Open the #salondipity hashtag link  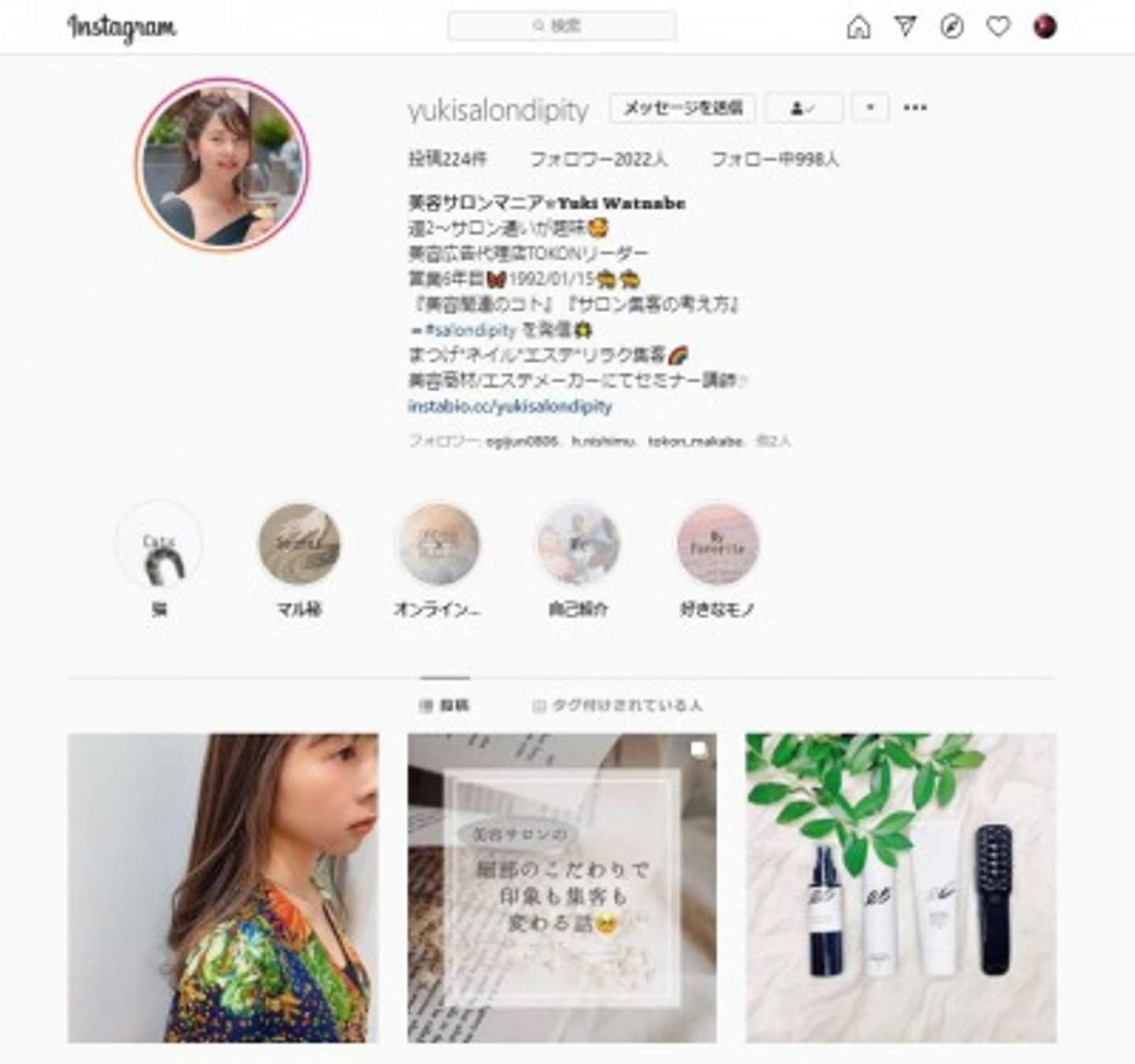[471, 329]
